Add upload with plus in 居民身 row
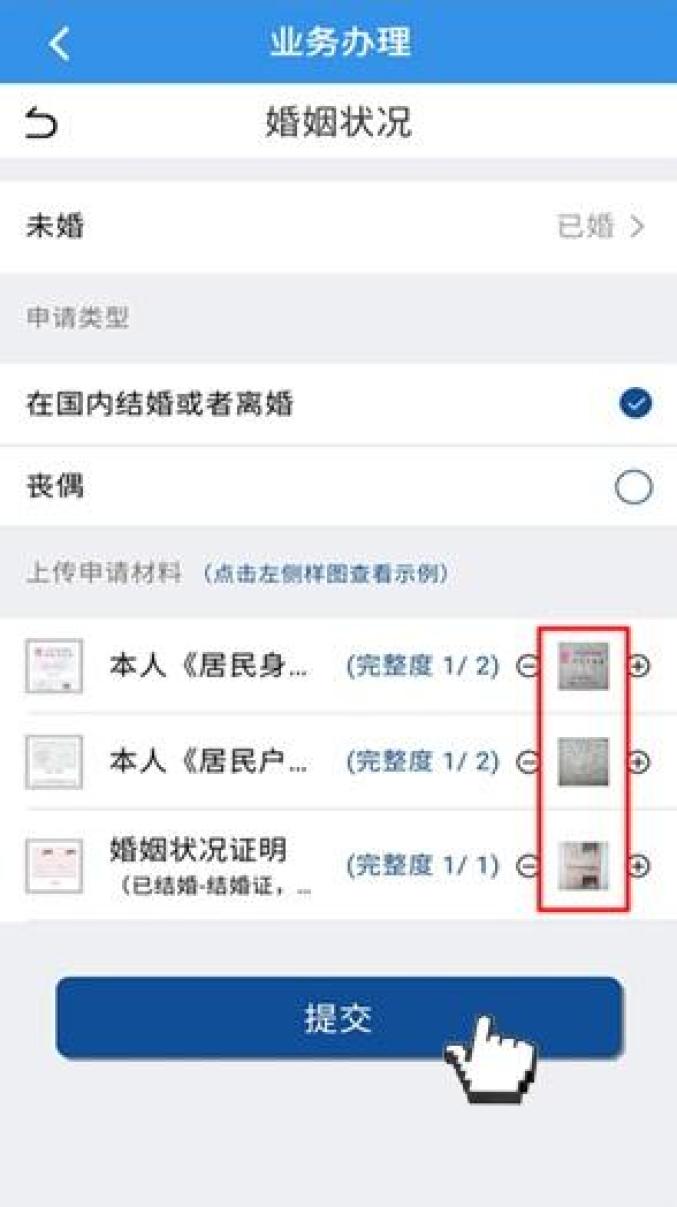677x1207 pixels. 638,666
